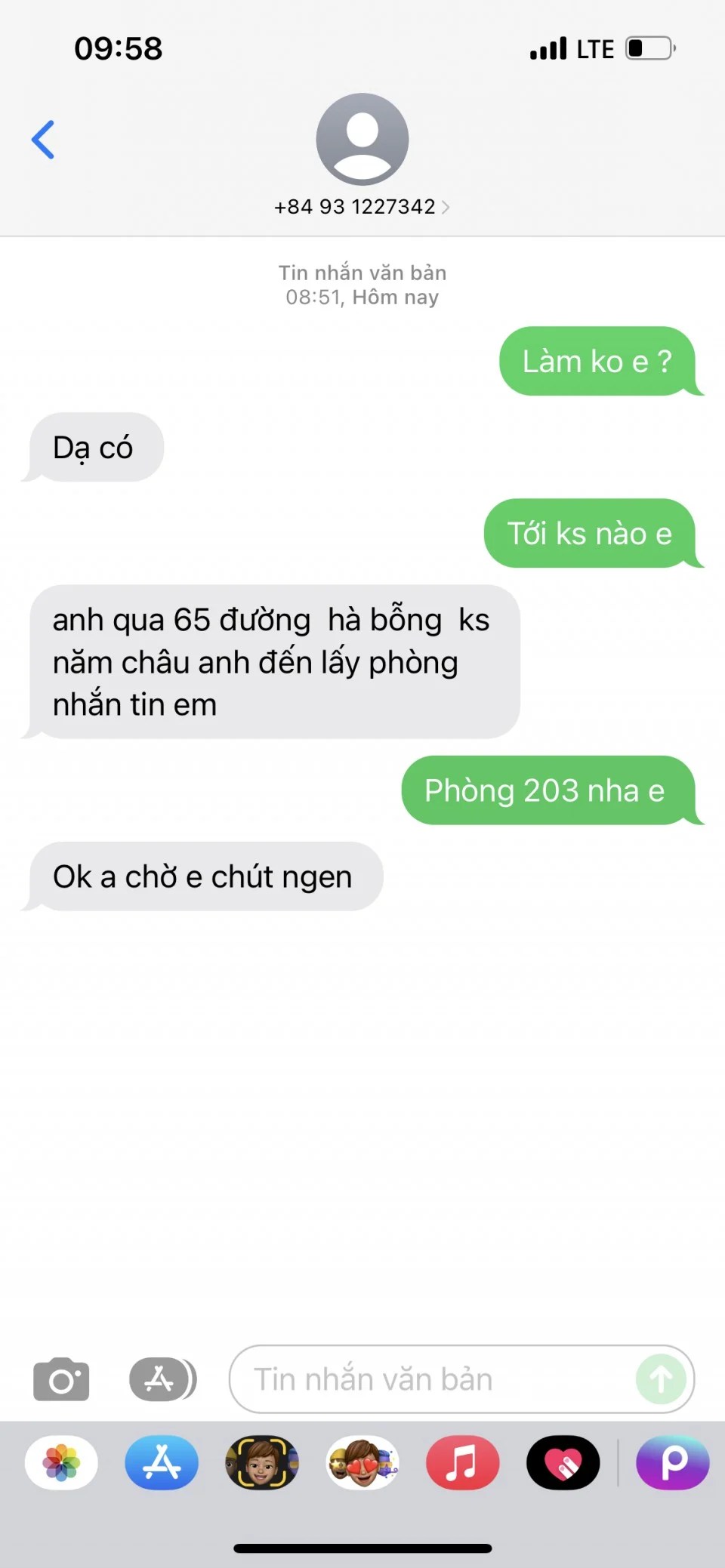
Task: Go back to the messages list
Action: (43, 140)
